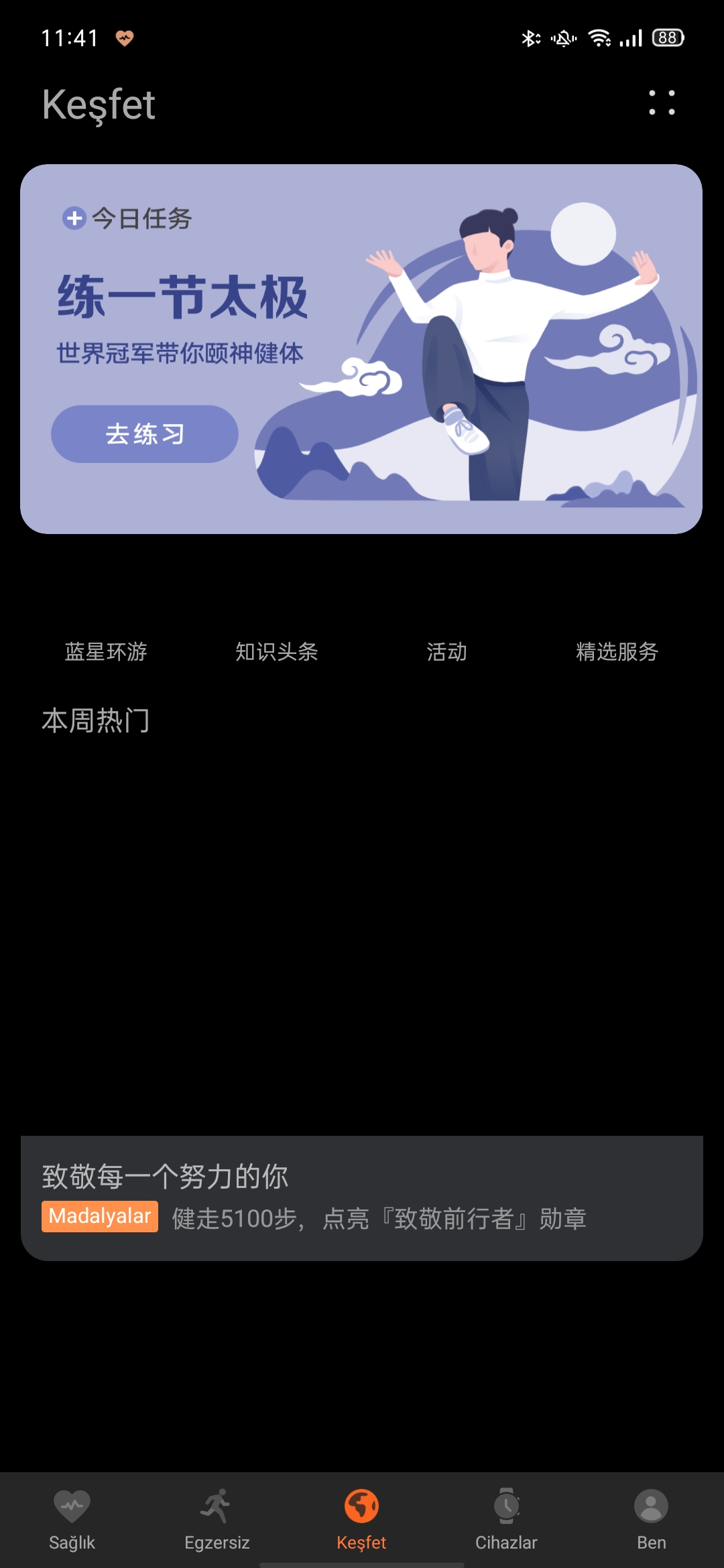Tap the 去练习 button on the banner
This screenshot has height=1568, width=724.
(x=145, y=434)
